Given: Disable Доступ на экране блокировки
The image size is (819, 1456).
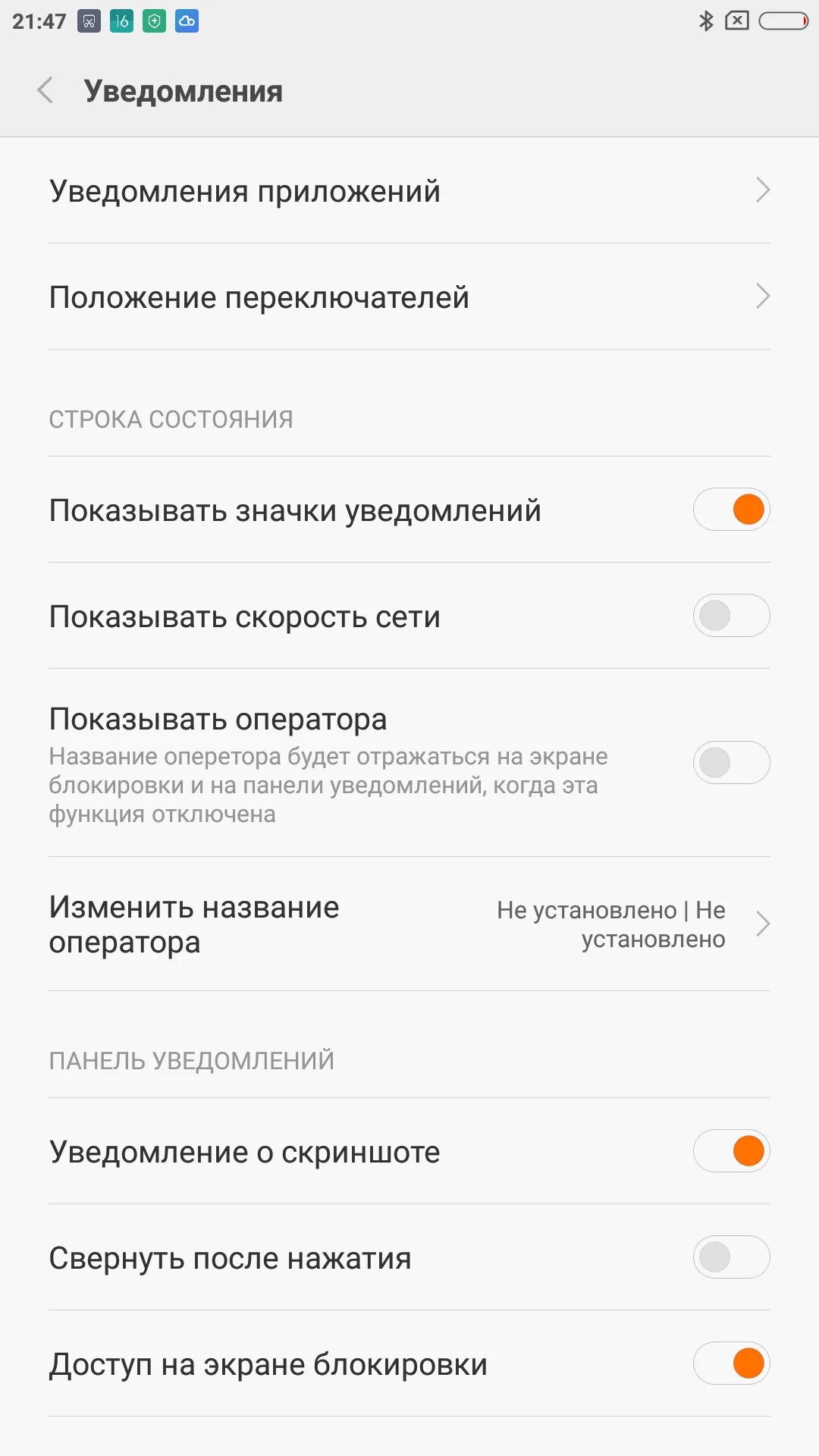Looking at the screenshot, I should coord(731,1363).
